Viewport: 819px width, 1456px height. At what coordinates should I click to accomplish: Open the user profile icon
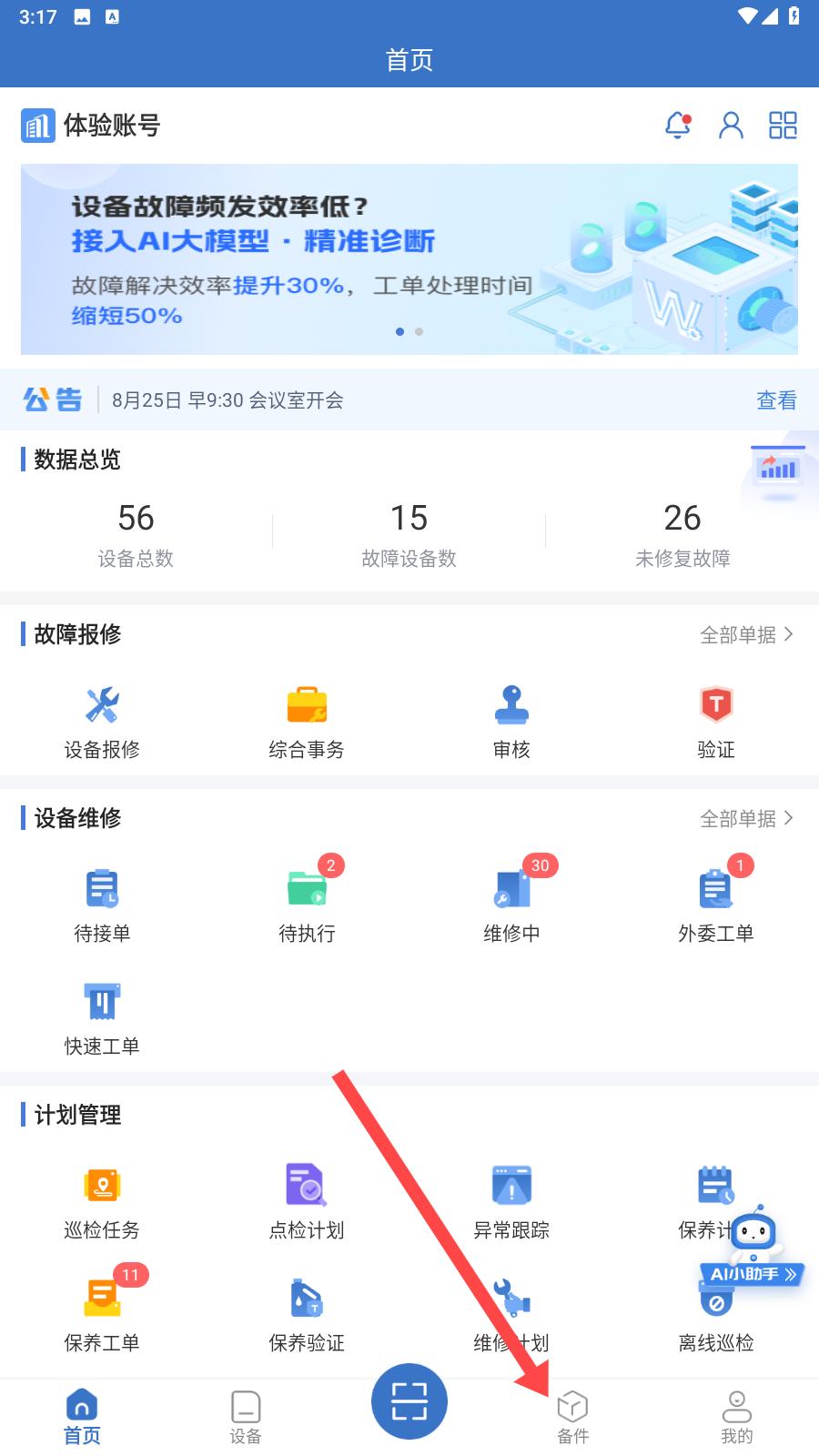click(731, 125)
